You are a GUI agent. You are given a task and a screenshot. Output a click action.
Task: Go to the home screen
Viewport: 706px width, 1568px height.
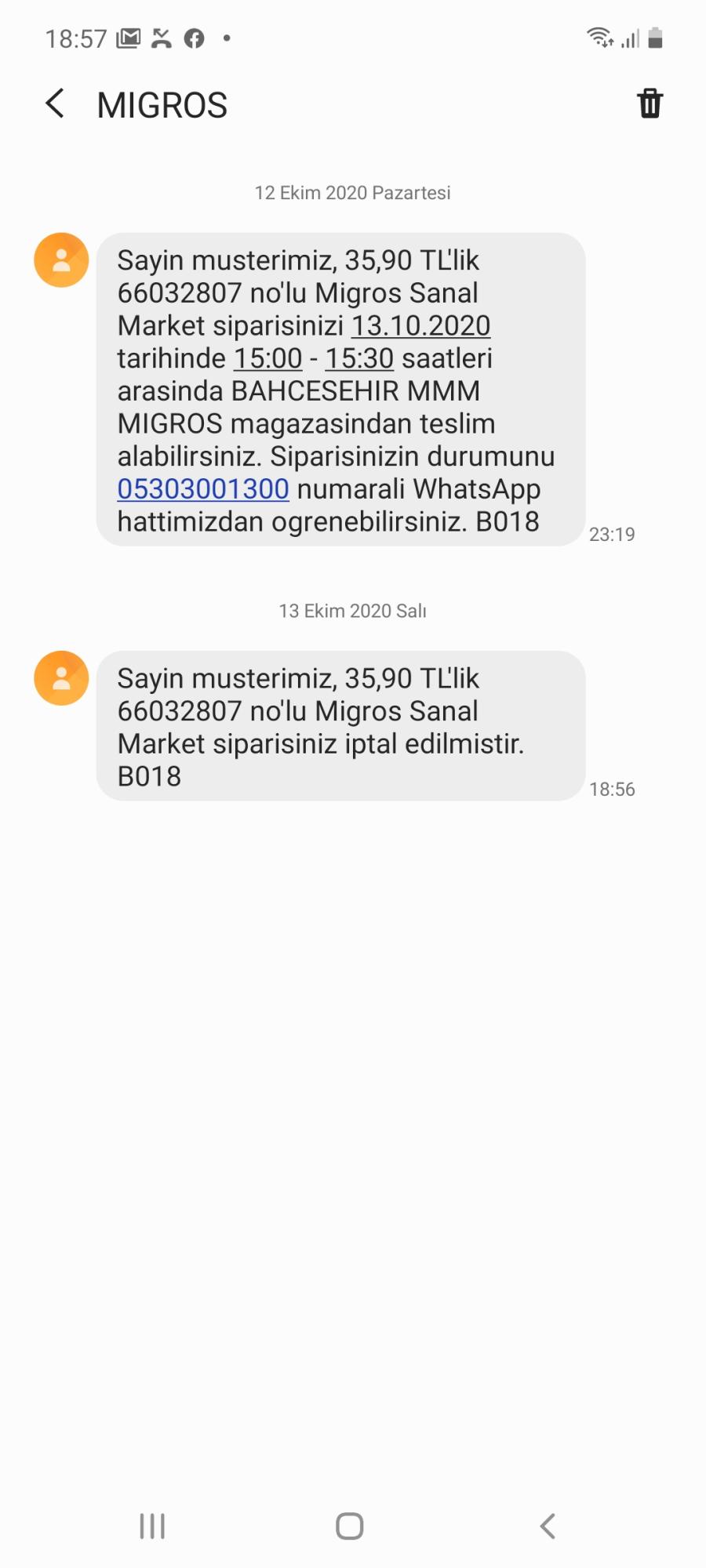[350, 1526]
